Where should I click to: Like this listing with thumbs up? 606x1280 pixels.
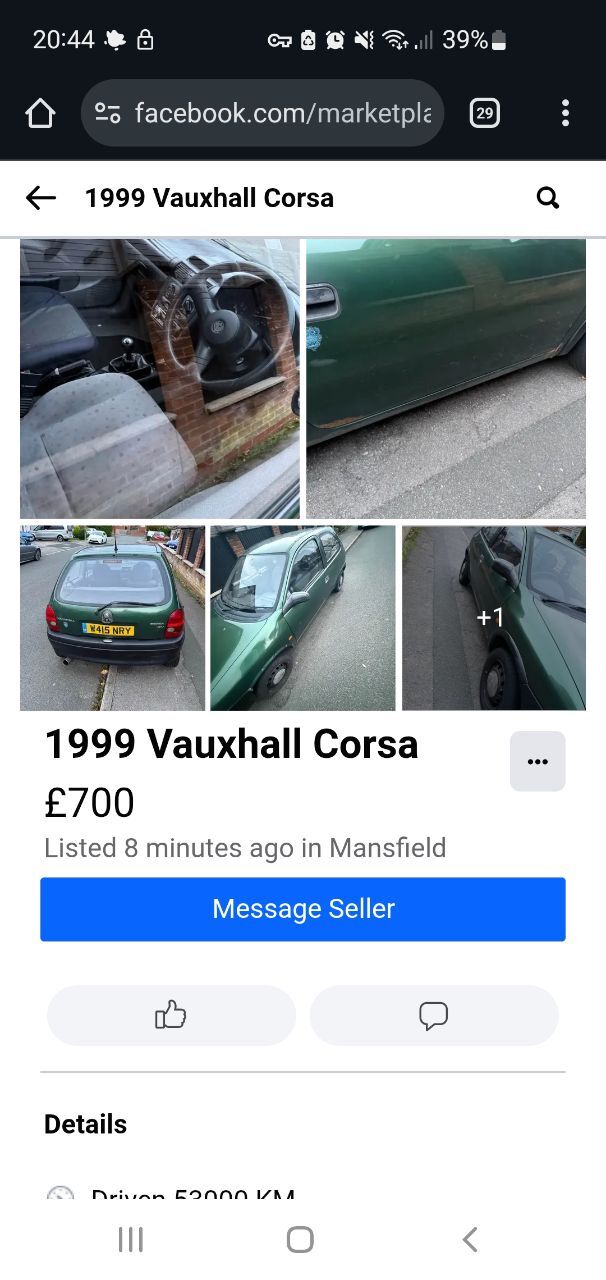(x=171, y=1016)
